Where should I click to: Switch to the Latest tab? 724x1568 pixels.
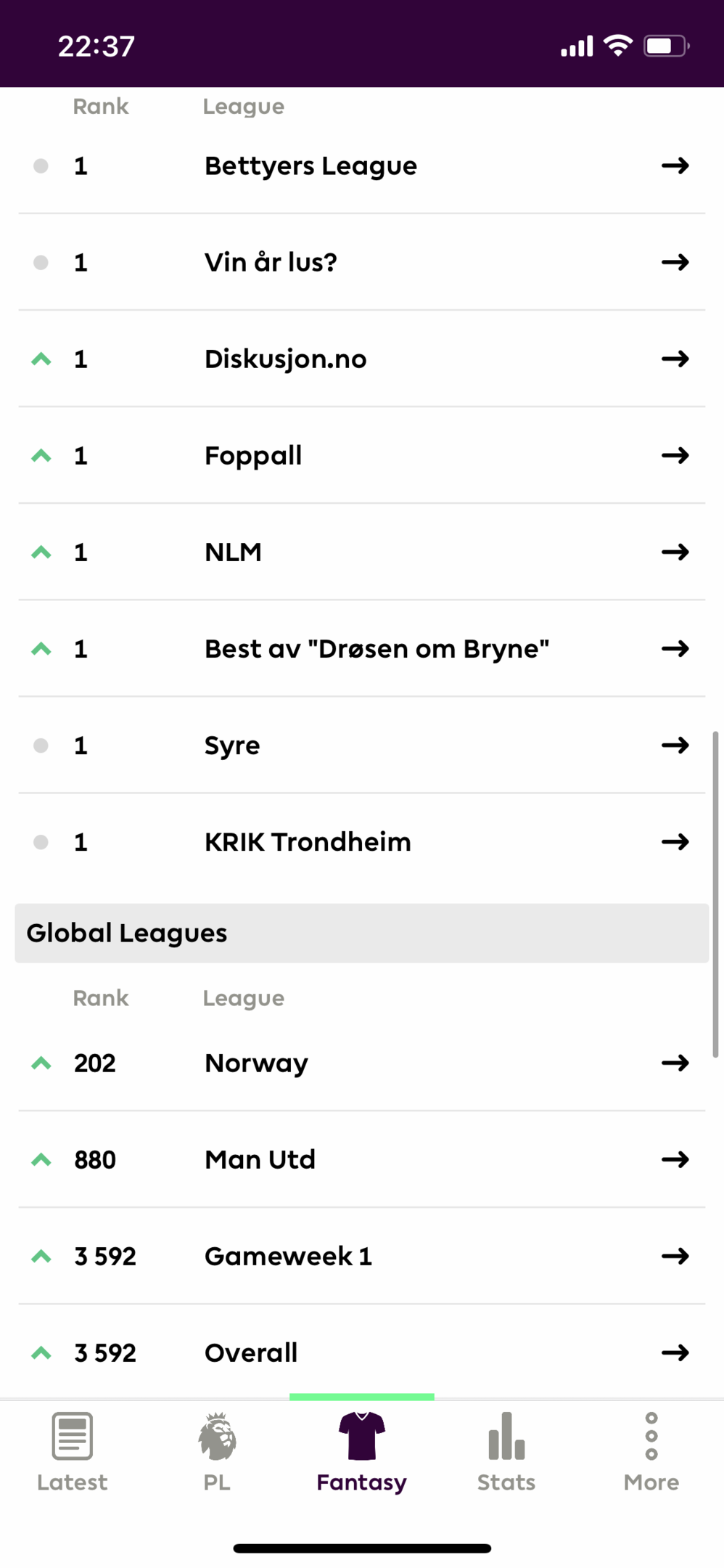(73, 1452)
